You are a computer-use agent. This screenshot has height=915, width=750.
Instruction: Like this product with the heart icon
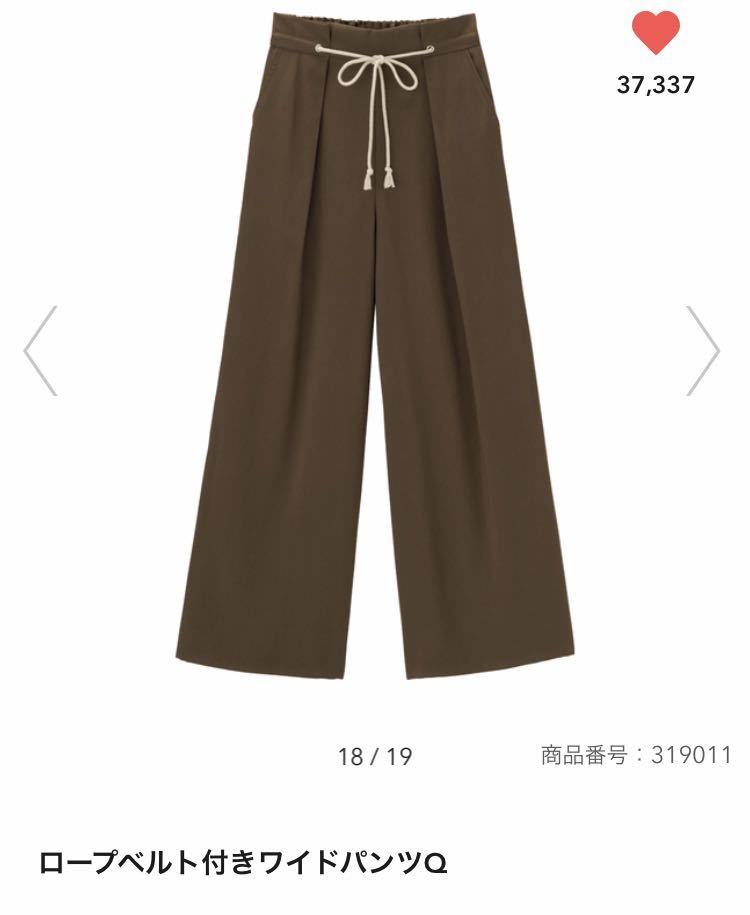tap(655, 32)
